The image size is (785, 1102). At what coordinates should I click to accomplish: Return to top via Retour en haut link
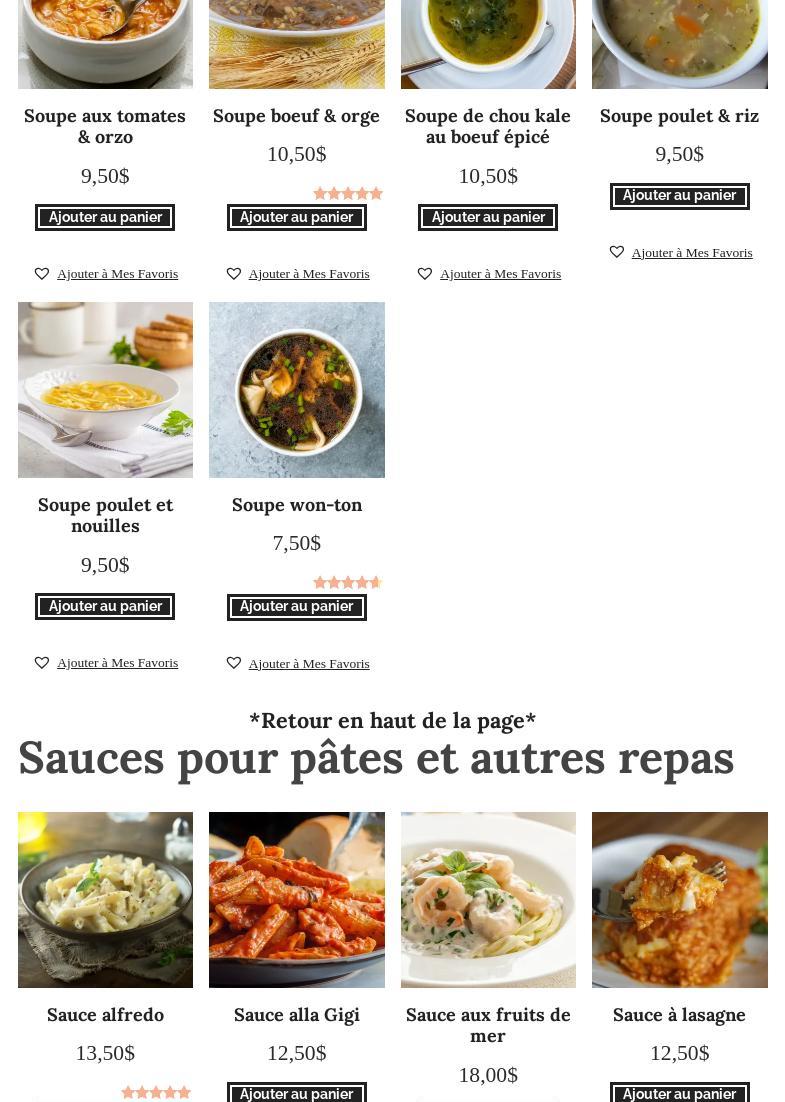392,721
